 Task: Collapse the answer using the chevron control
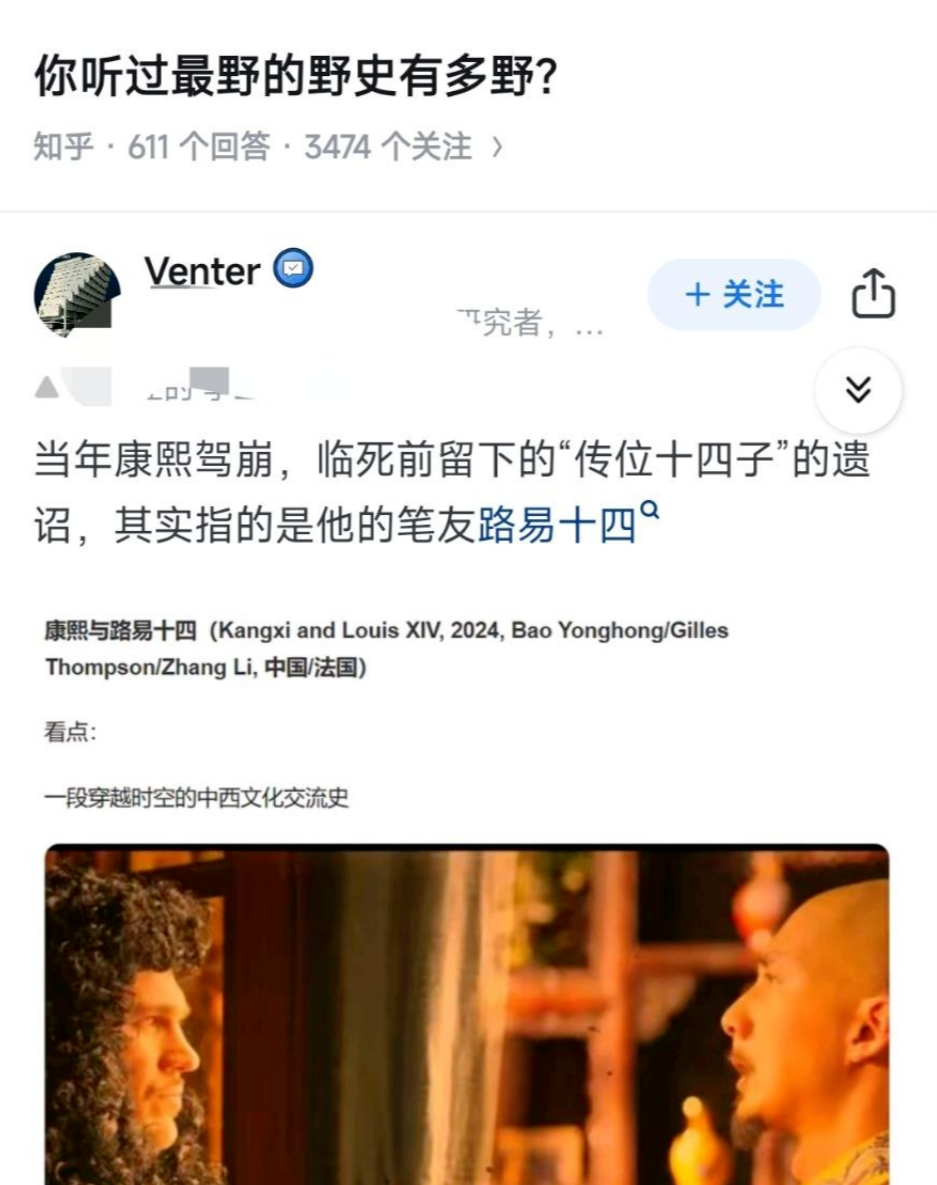pyautogui.click(x=858, y=391)
